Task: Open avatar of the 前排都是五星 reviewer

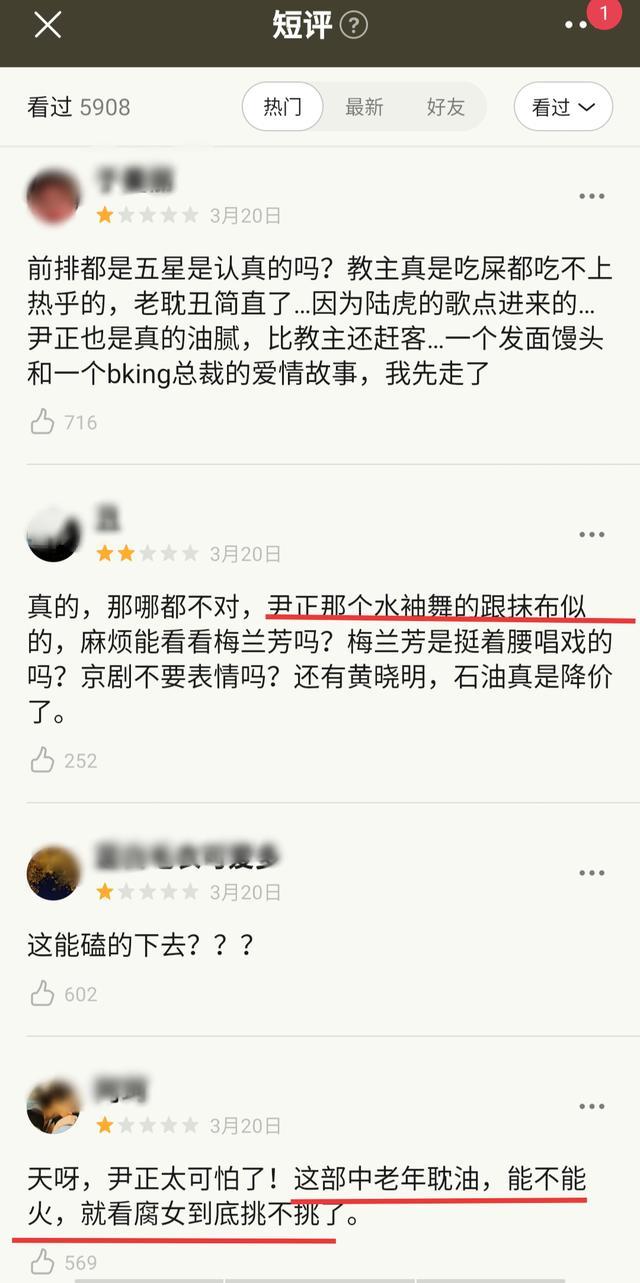Action: pos(53,197)
